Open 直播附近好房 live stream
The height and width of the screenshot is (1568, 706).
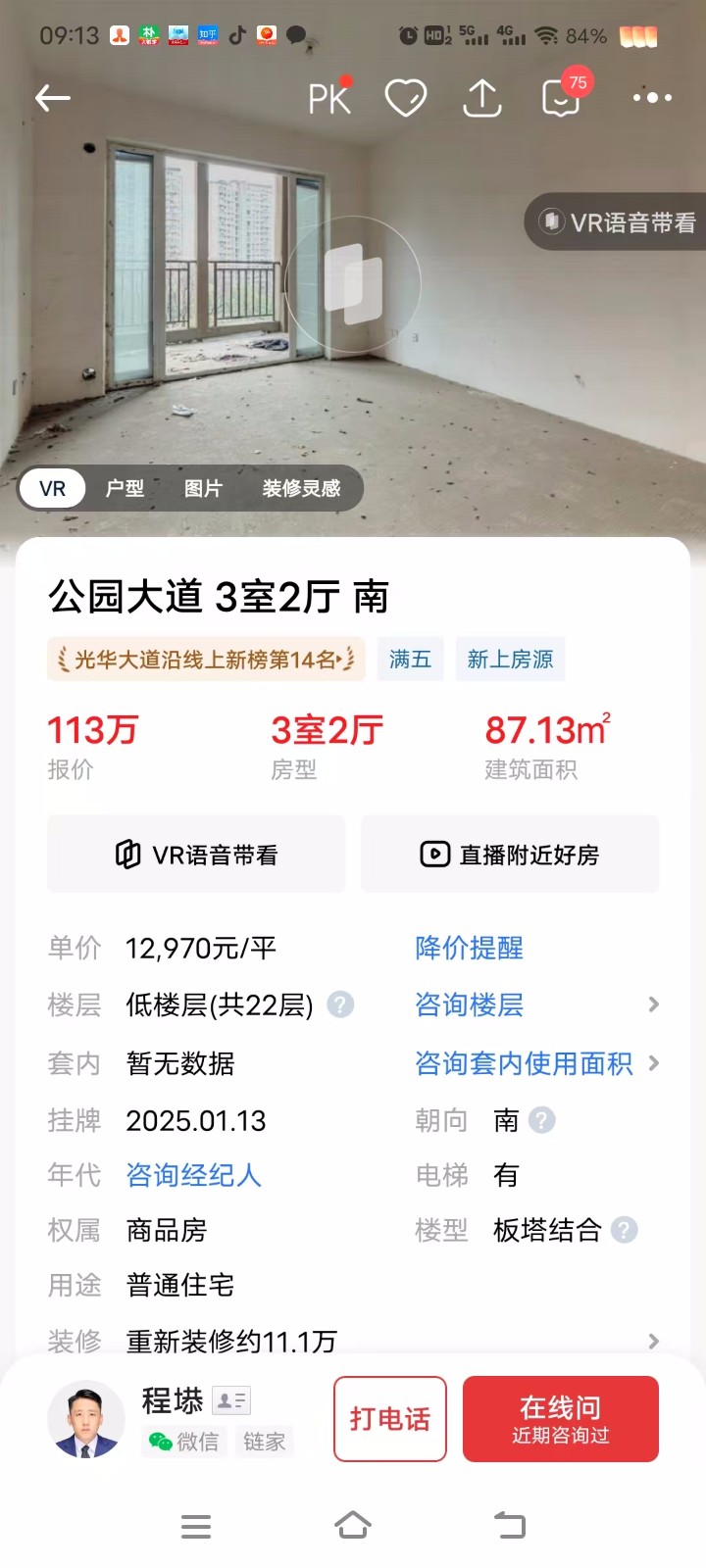coord(510,855)
